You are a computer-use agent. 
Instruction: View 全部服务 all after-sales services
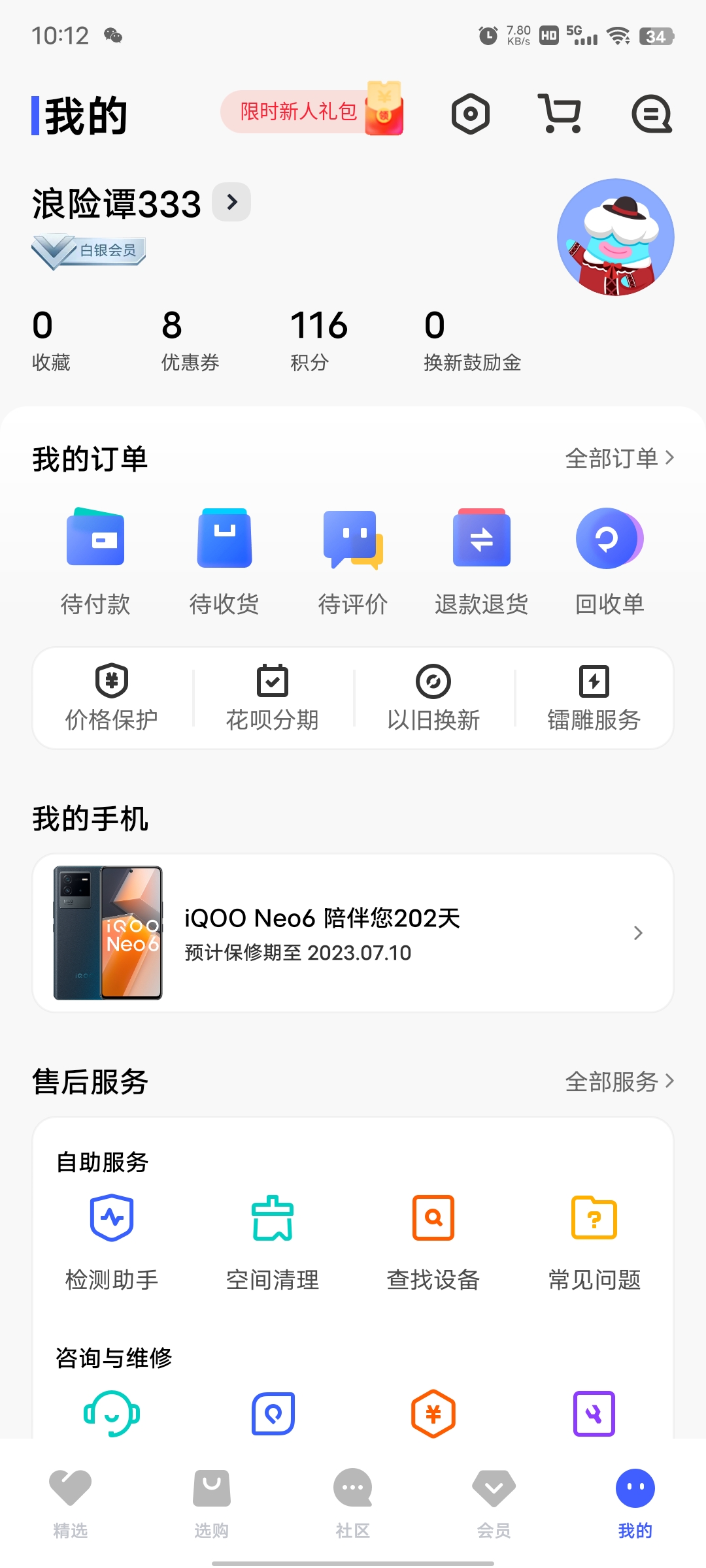click(619, 1082)
